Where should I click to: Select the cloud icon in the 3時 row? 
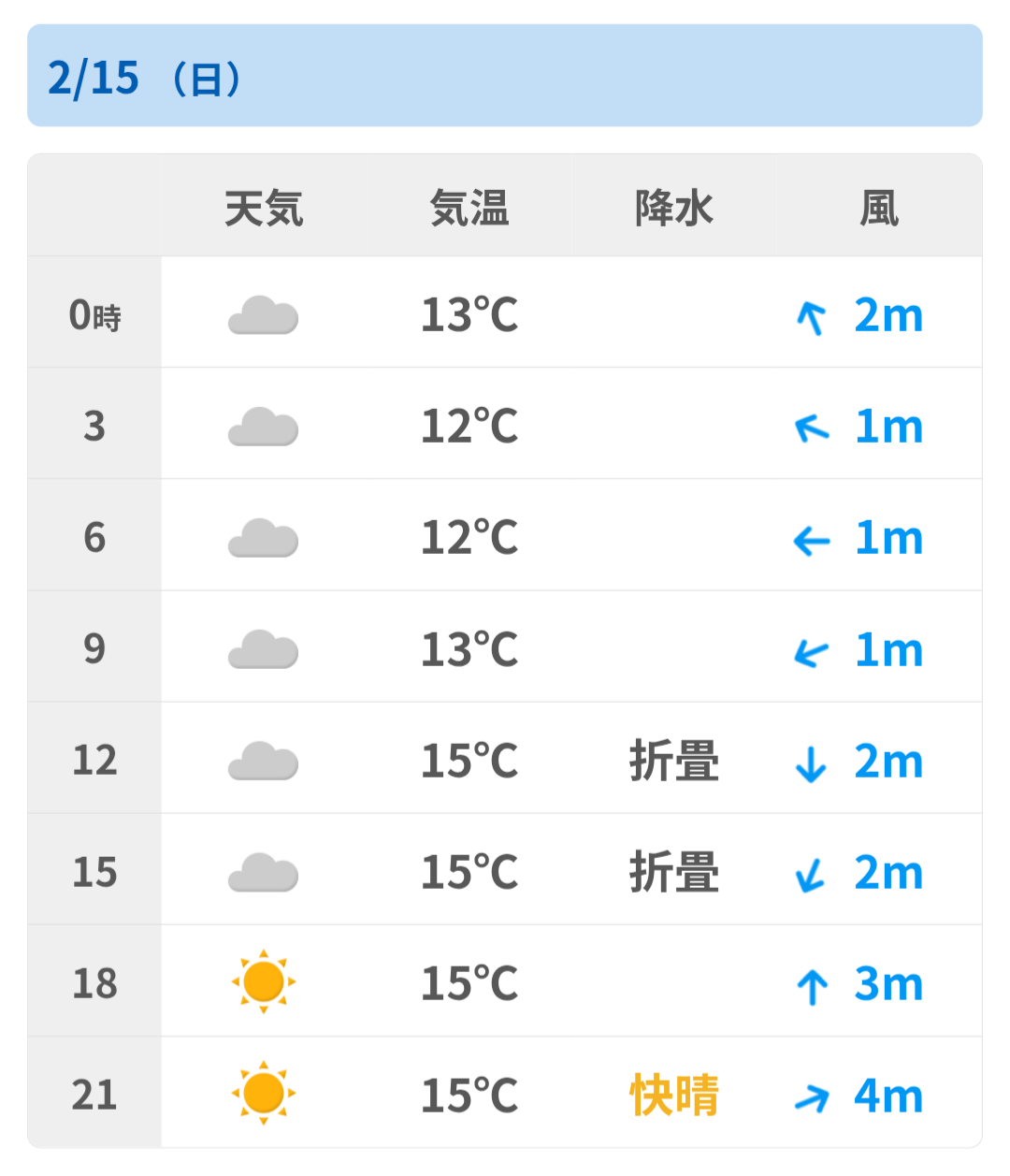263,428
